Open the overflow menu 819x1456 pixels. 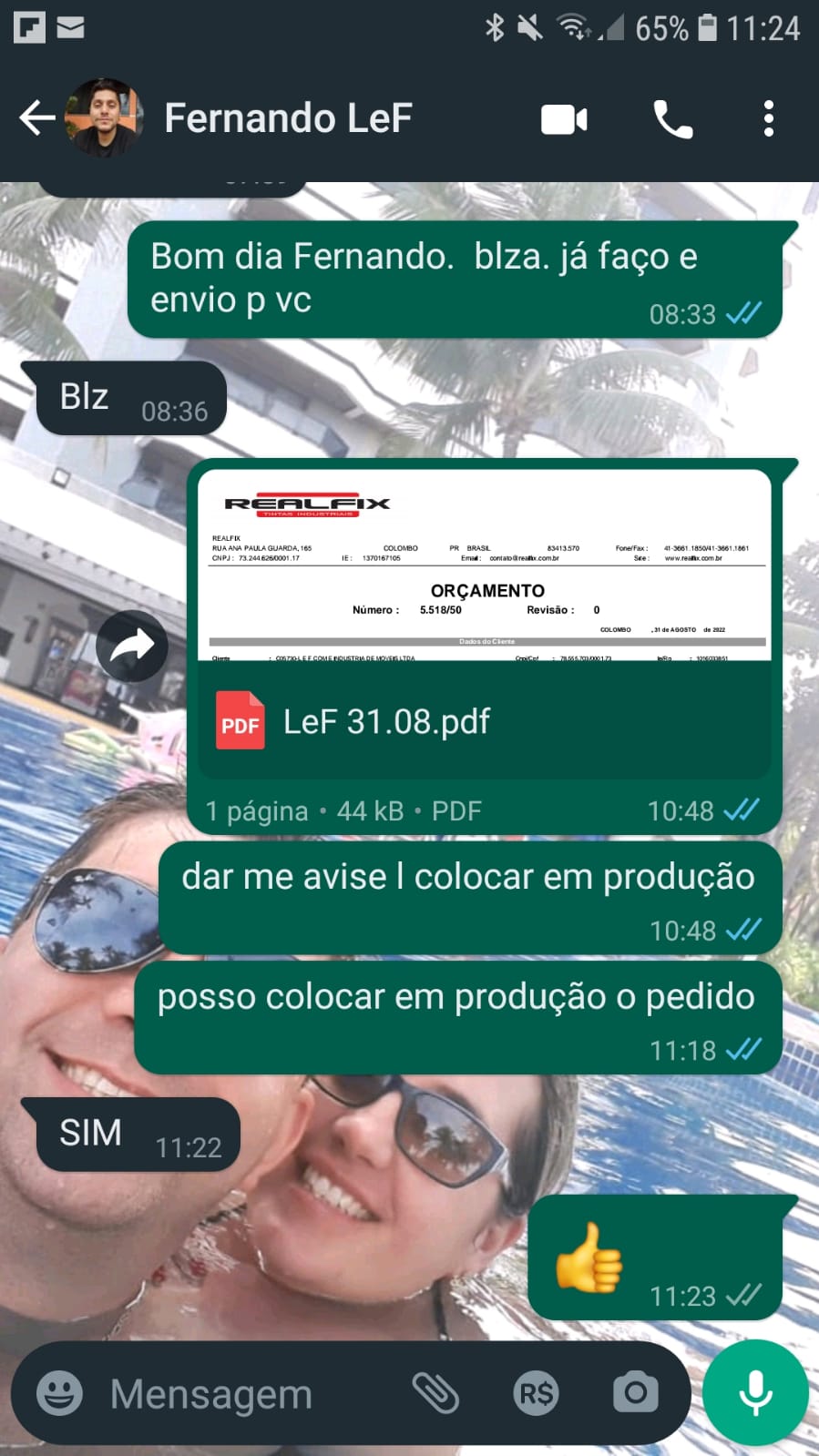[x=769, y=119]
